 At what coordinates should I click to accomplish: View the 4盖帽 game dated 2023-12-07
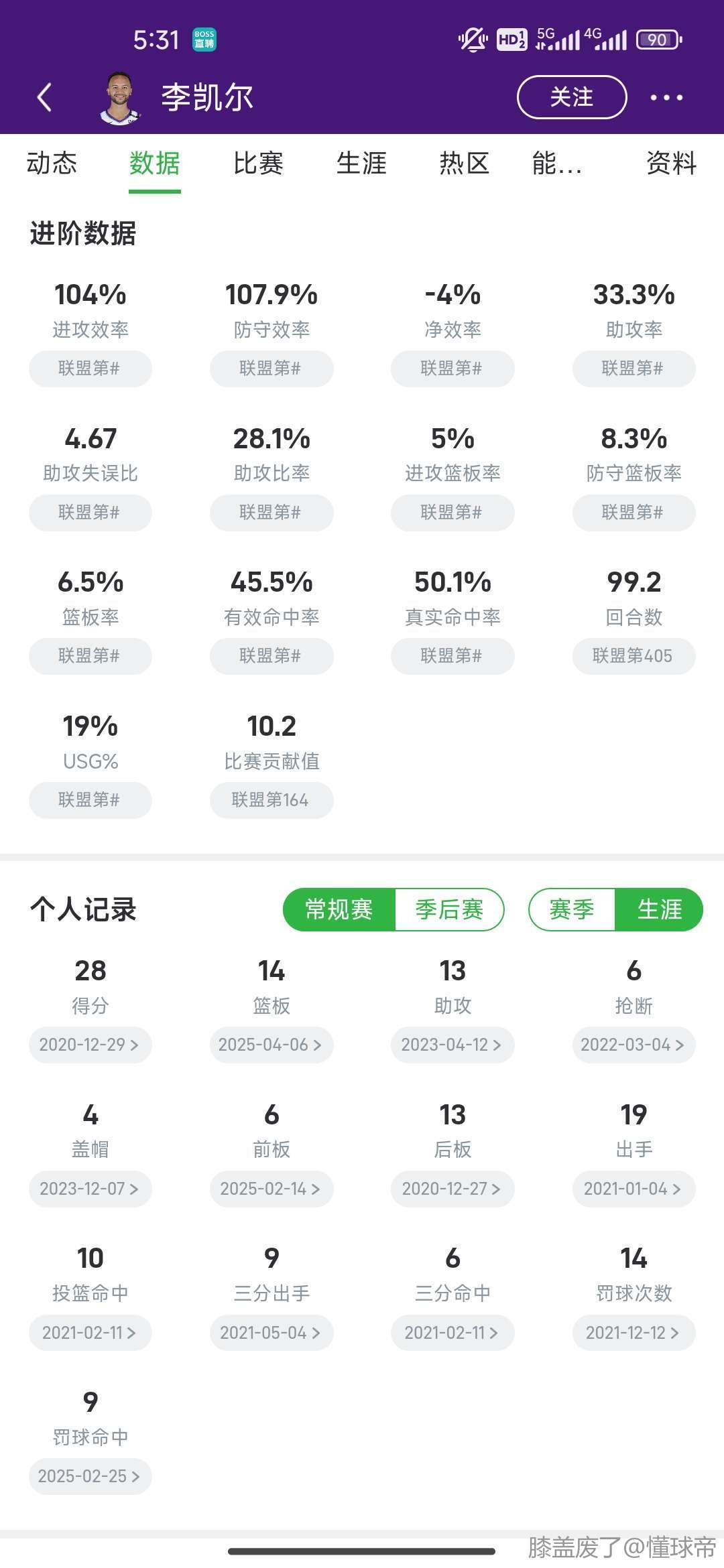(x=90, y=1189)
